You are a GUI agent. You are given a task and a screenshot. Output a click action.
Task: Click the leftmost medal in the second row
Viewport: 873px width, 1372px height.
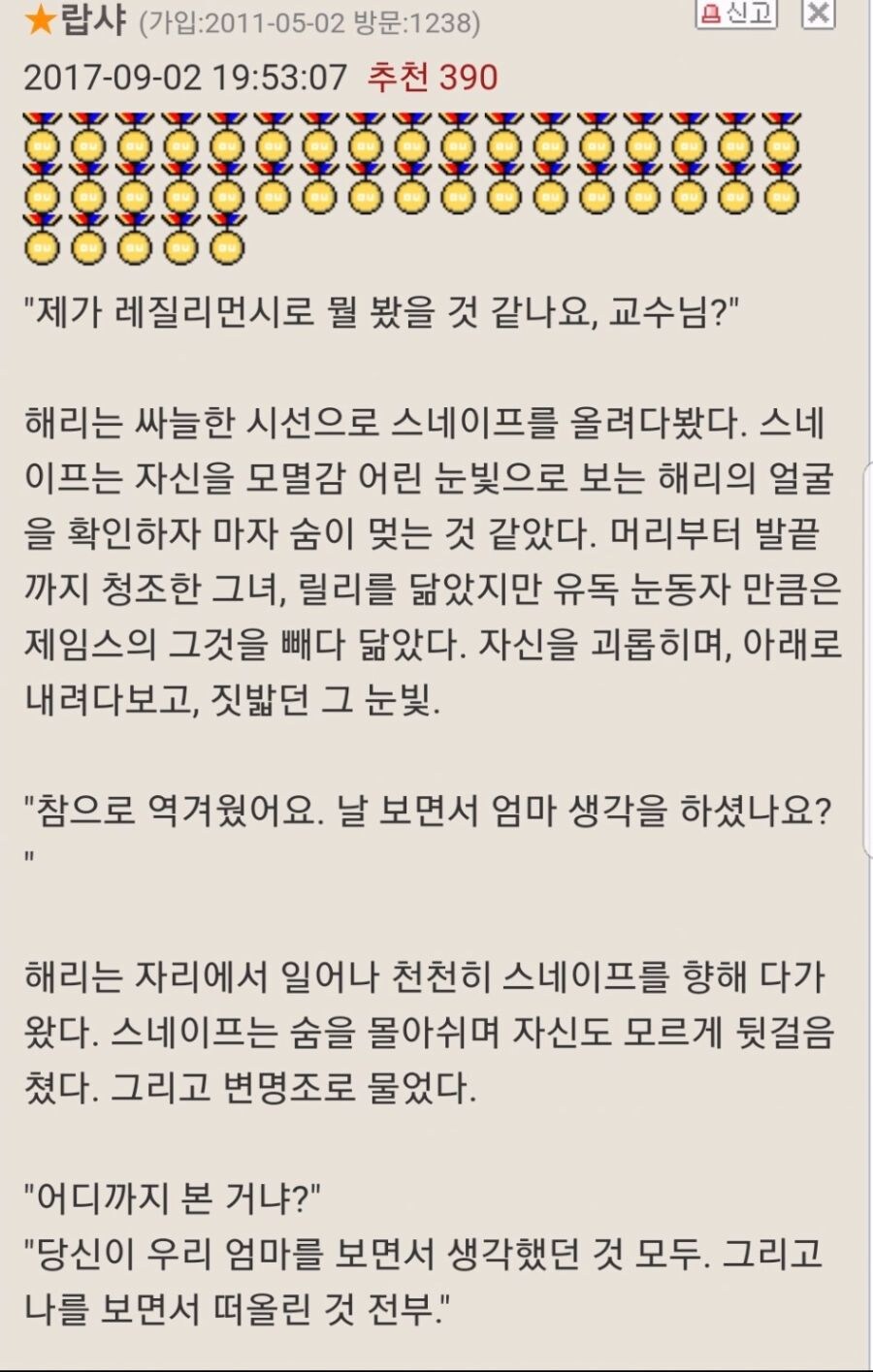[41, 195]
